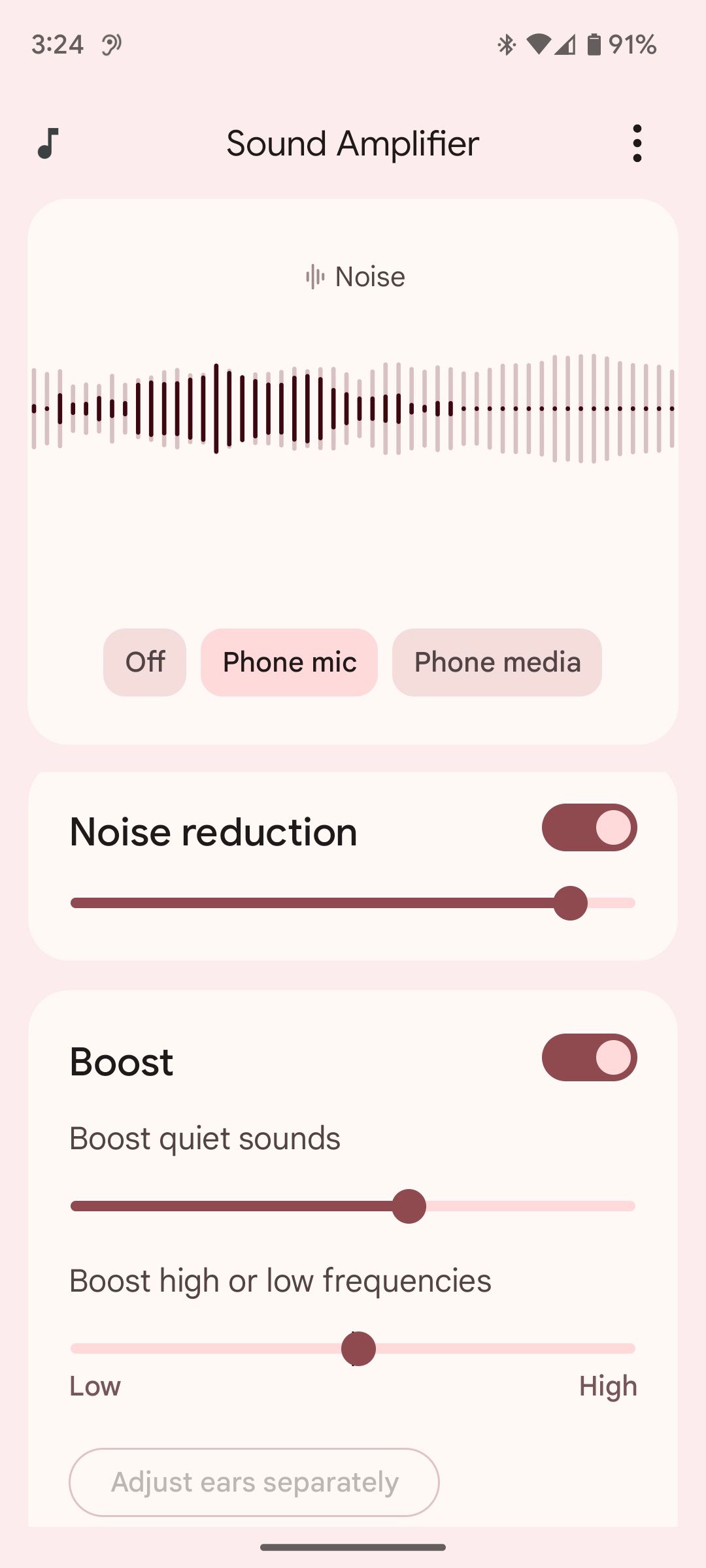Toggle Noise reduction off
The height and width of the screenshot is (1568, 706).
pyautogui.click(x=588, y=827)
